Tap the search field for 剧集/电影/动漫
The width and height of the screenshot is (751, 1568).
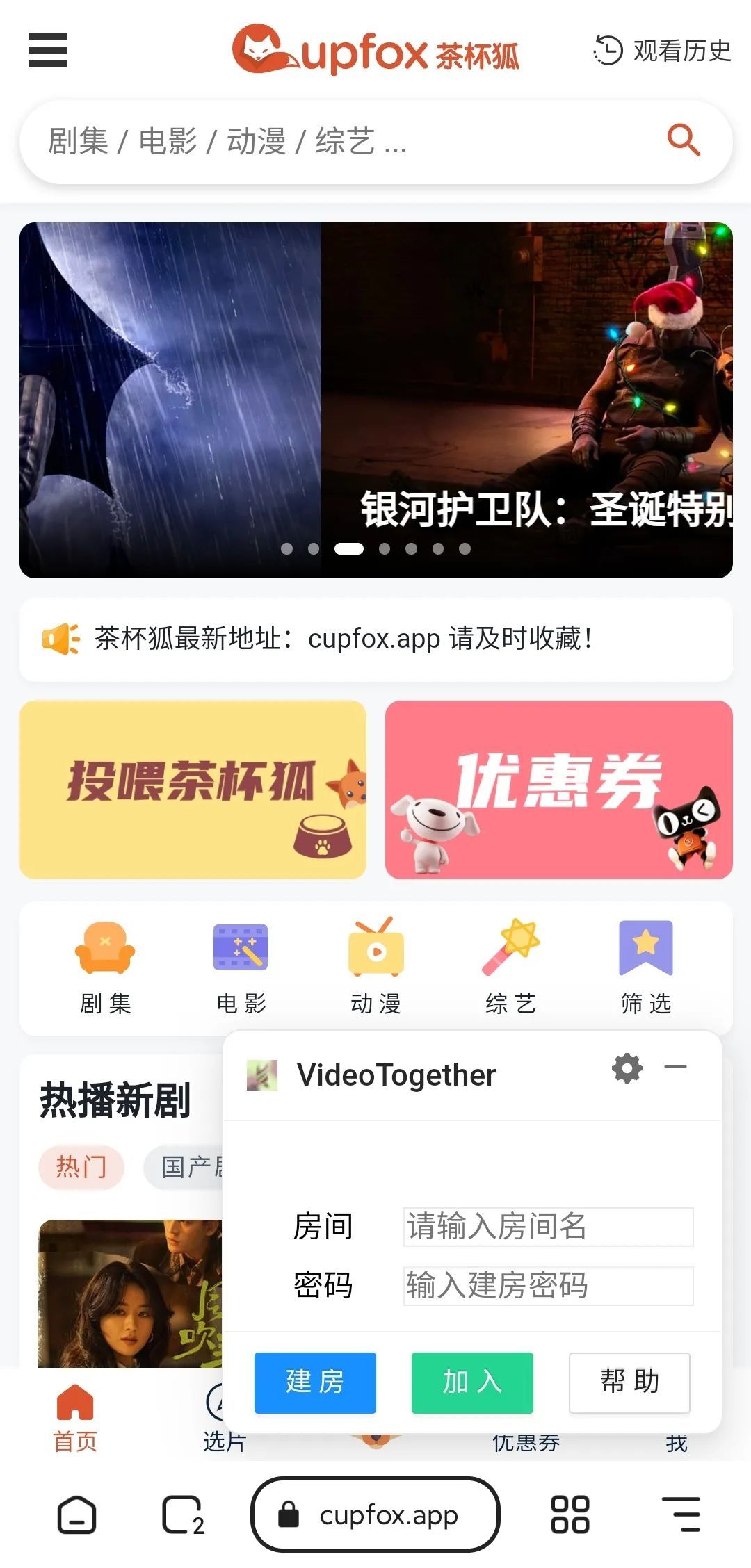[334, 141]
